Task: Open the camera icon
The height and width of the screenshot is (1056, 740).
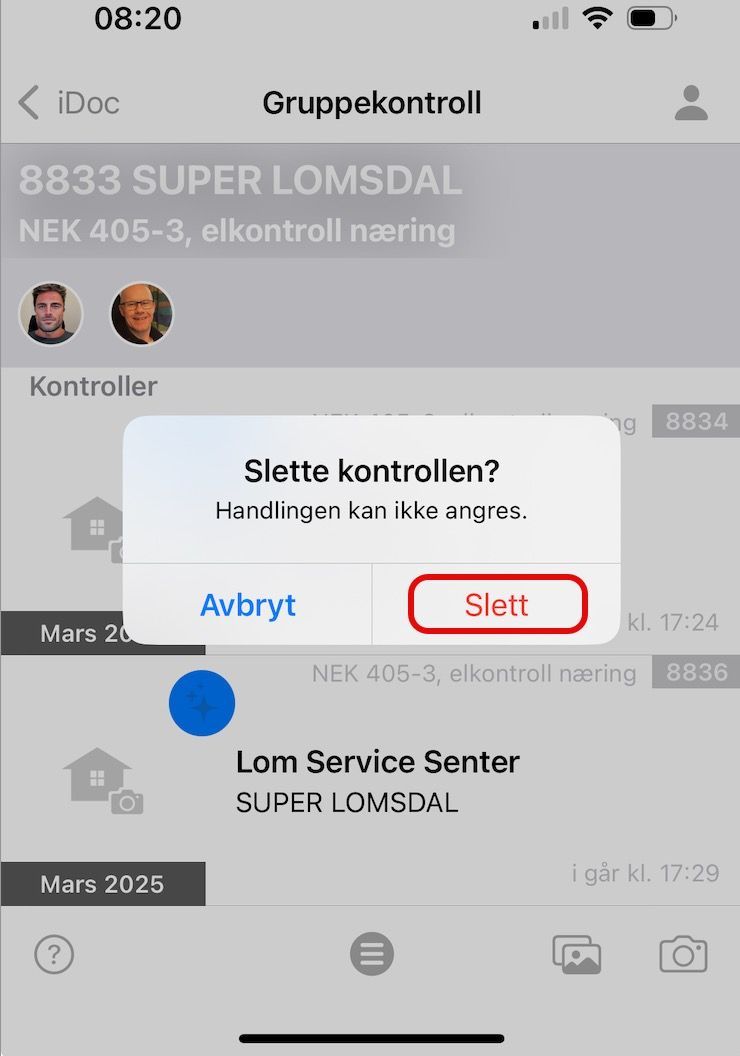Action: [x=683, y=955]
